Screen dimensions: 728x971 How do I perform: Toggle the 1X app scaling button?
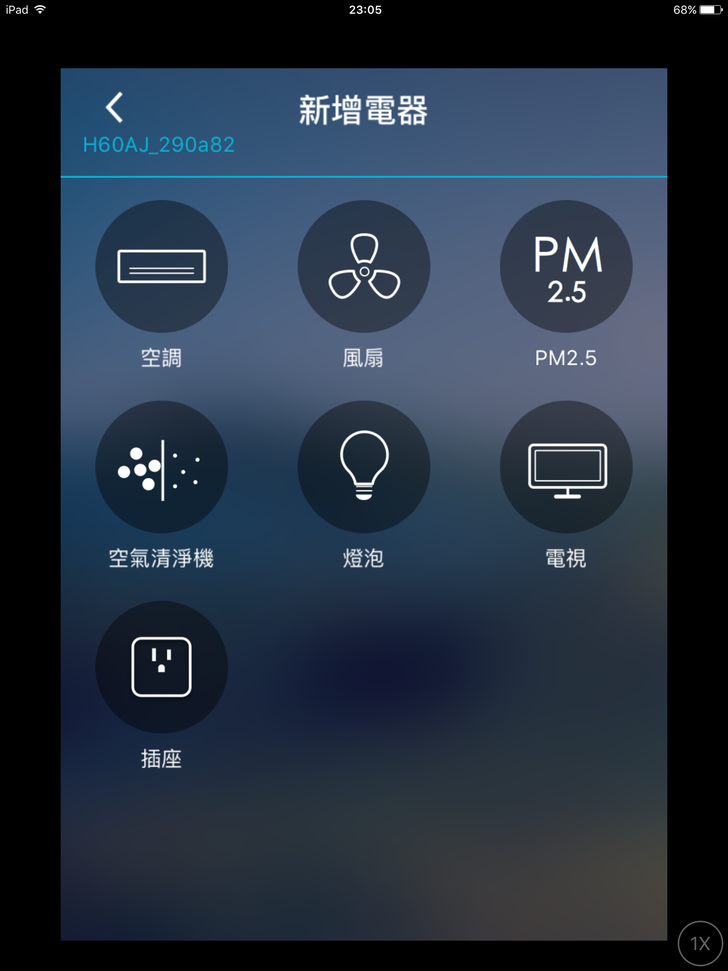pos(699,943)
